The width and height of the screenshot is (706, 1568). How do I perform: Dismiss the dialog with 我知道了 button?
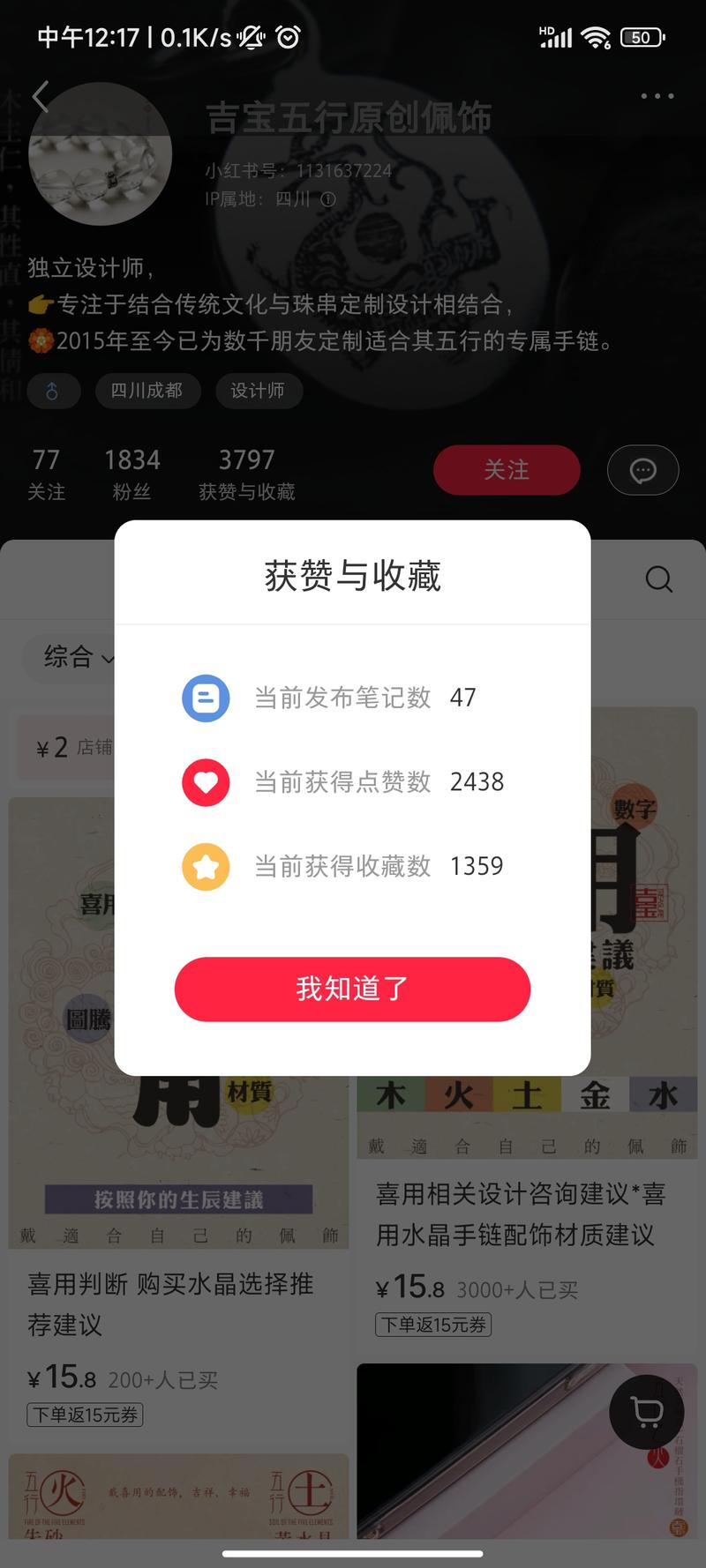[x=352, y=989]
